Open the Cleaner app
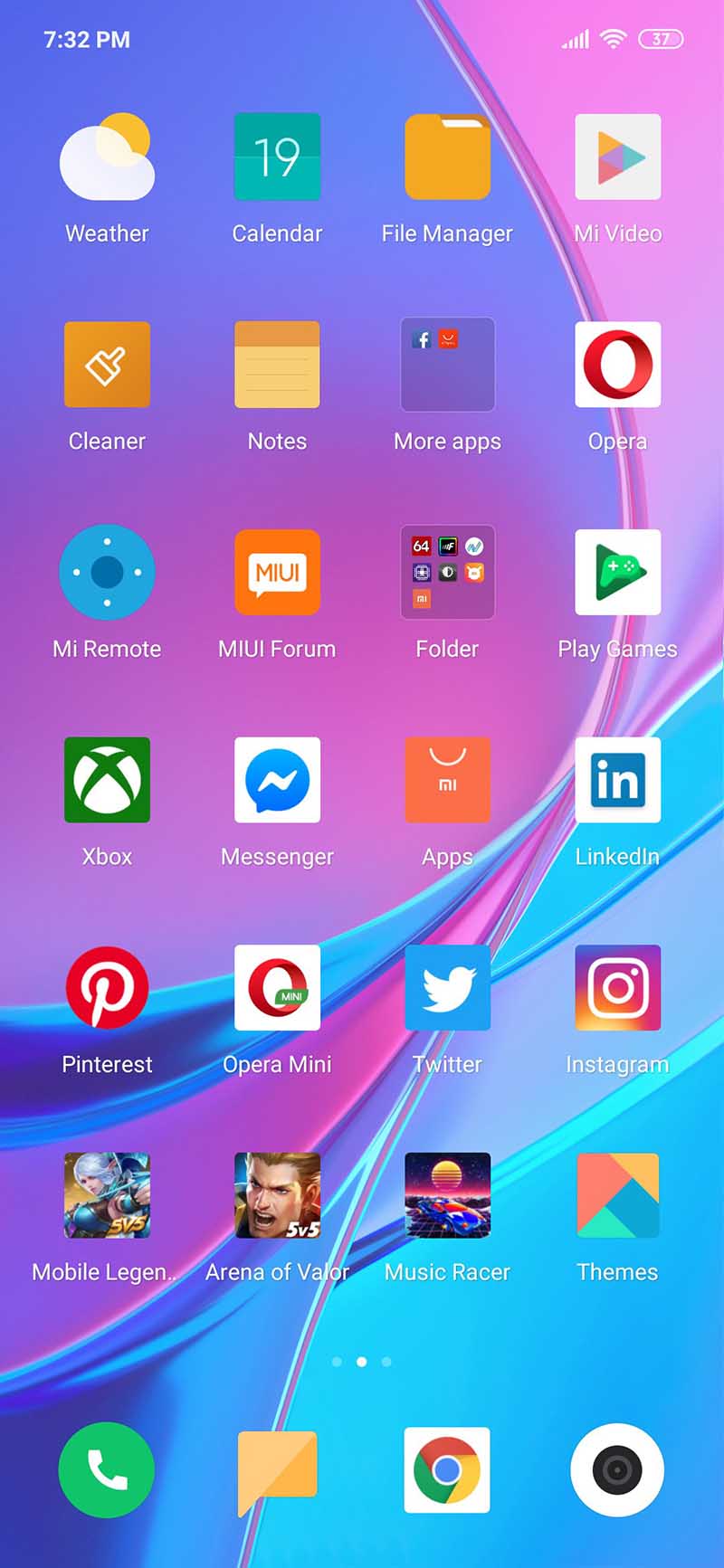The width and height of the screenshot is (724, 1568). (107, 365)
